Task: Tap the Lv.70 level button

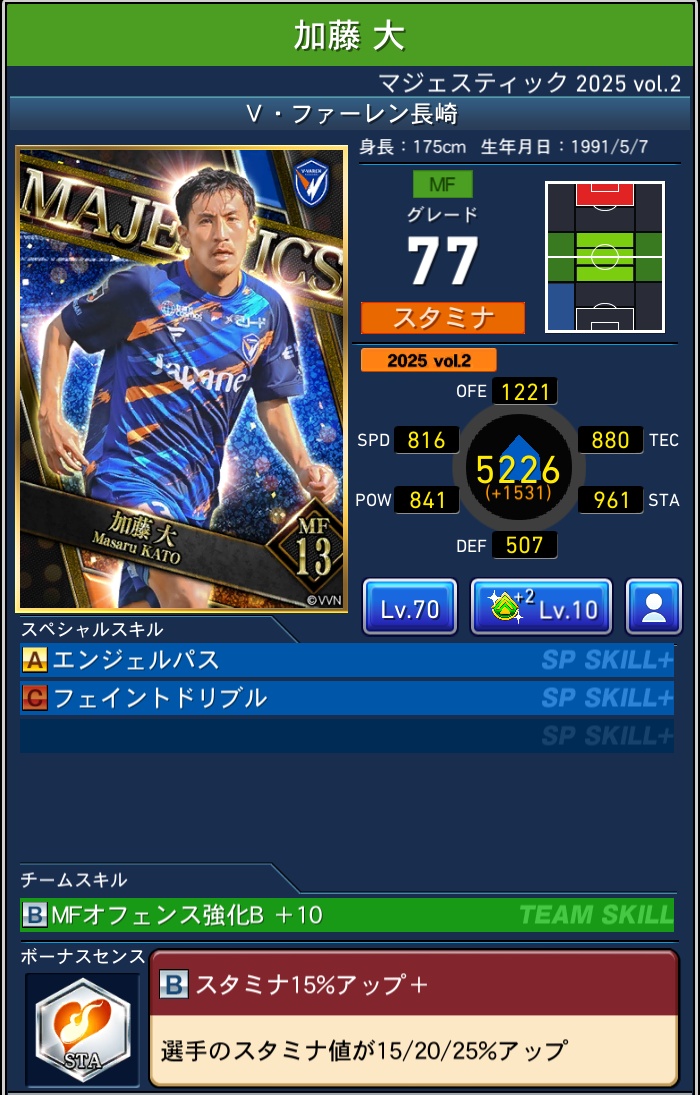Action: click(410, 607)
